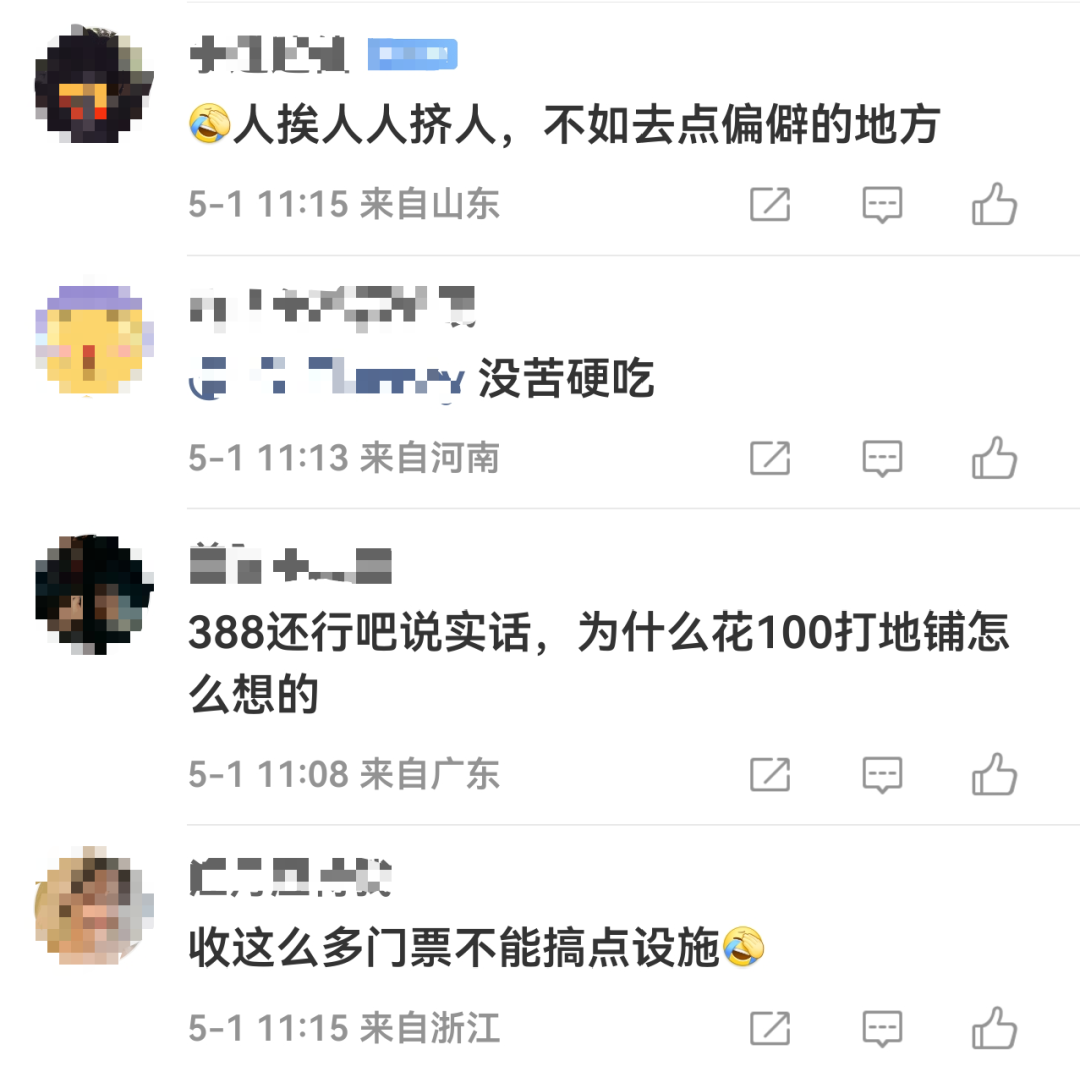1080x1072 pixels.
Task: Repost the 388还行吧说实话 comment
Action: [x=770, y=774]
